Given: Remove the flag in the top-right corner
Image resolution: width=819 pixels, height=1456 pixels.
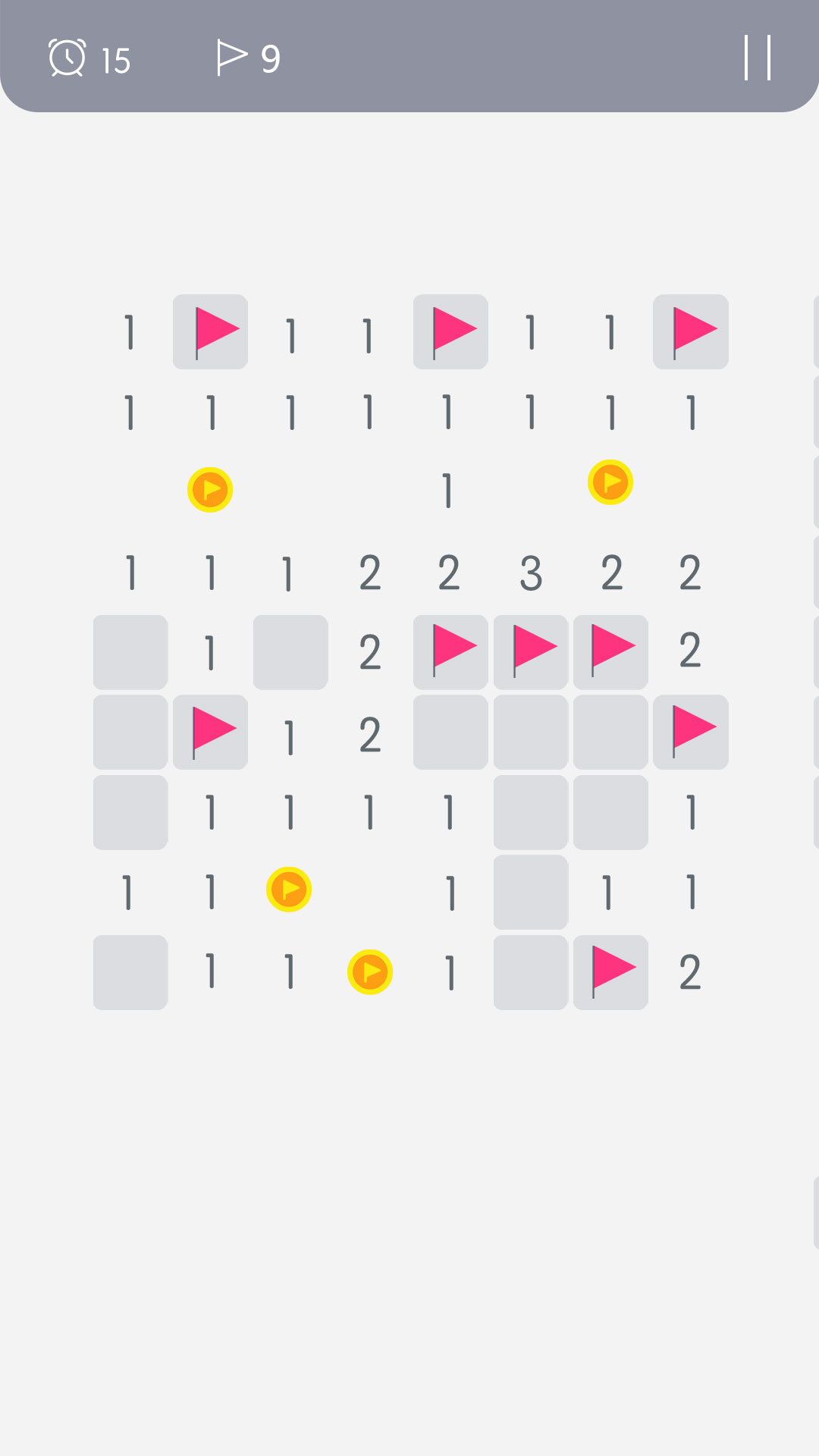Looking at the screenshot, I should 691,332.
